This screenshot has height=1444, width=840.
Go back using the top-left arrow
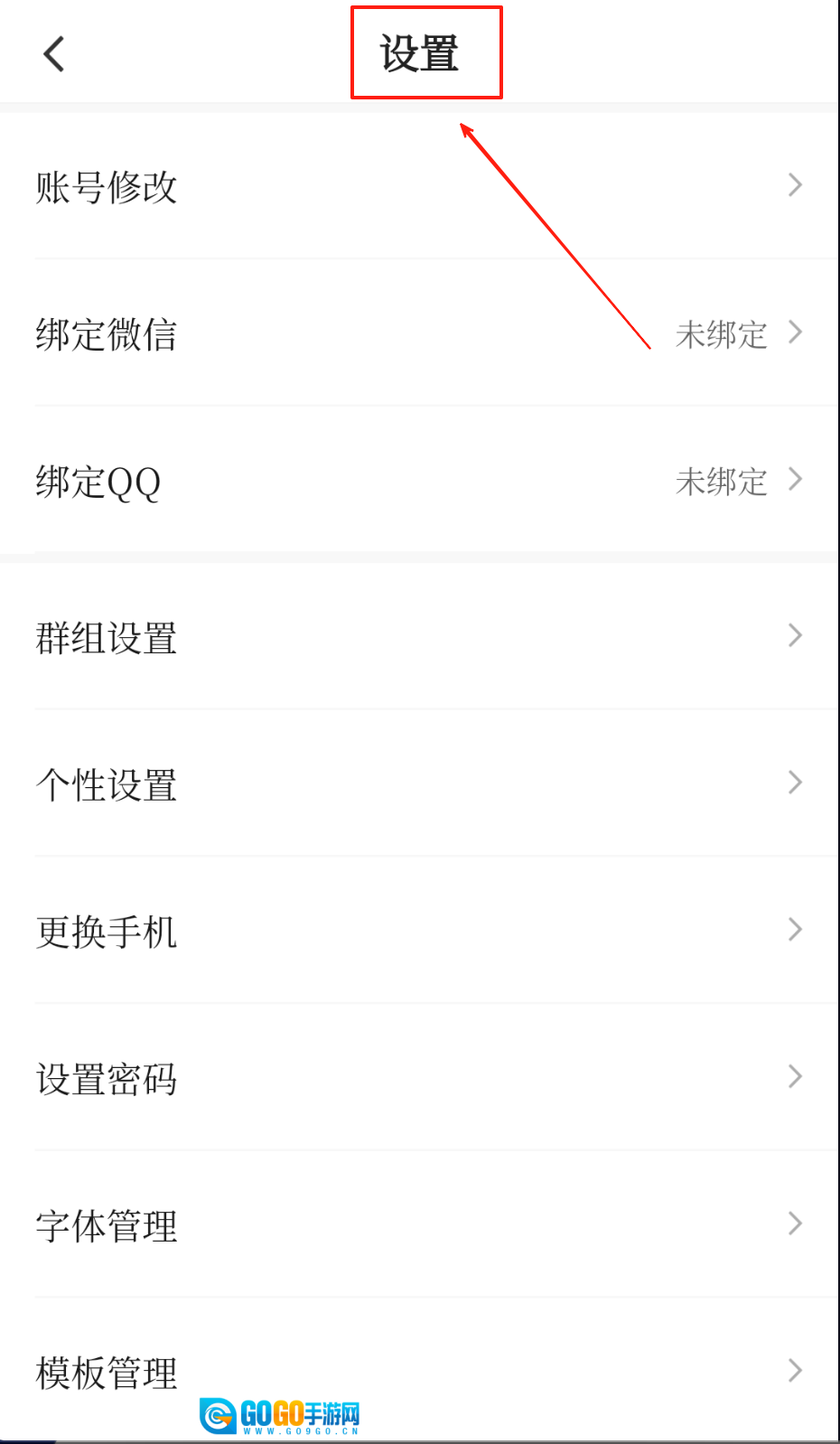54,54
